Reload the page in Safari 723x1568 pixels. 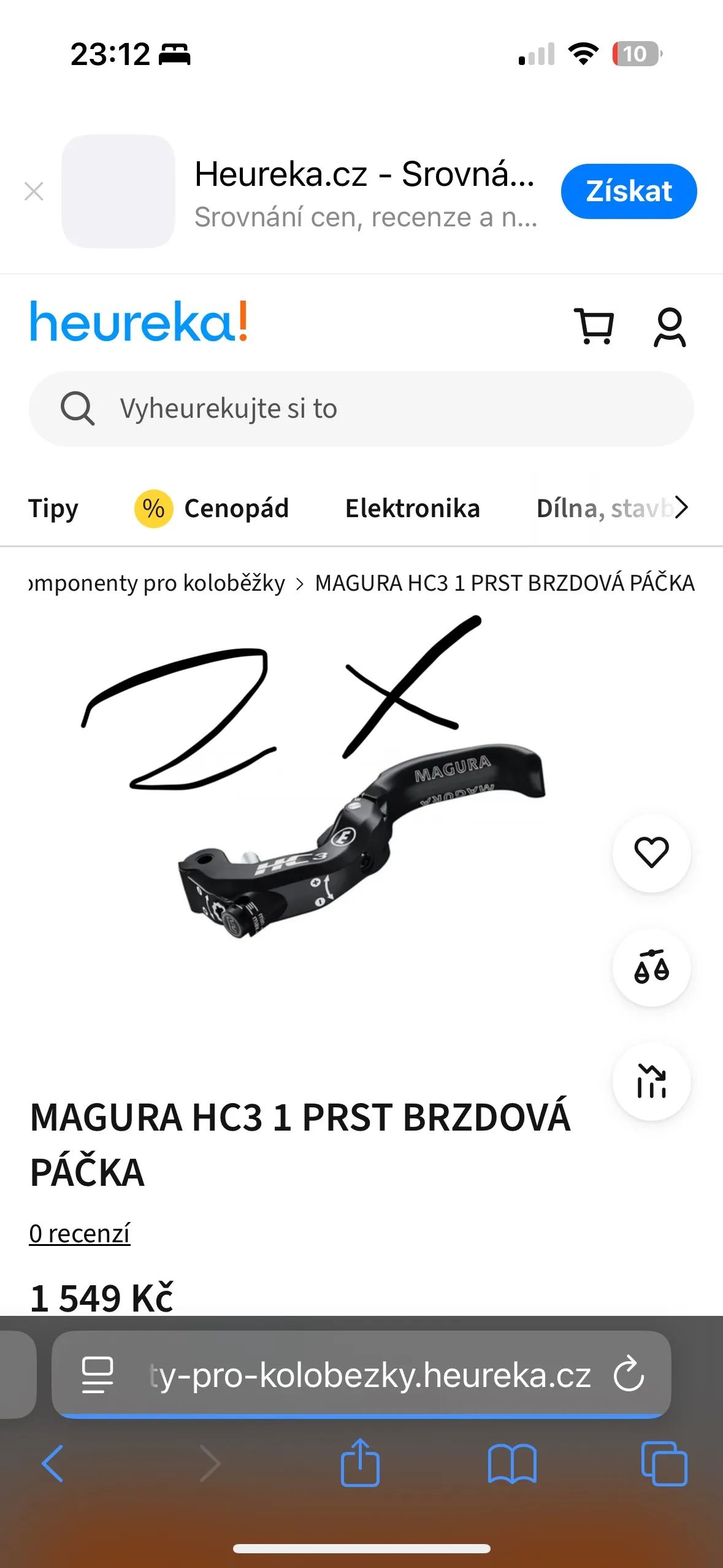629,1374
